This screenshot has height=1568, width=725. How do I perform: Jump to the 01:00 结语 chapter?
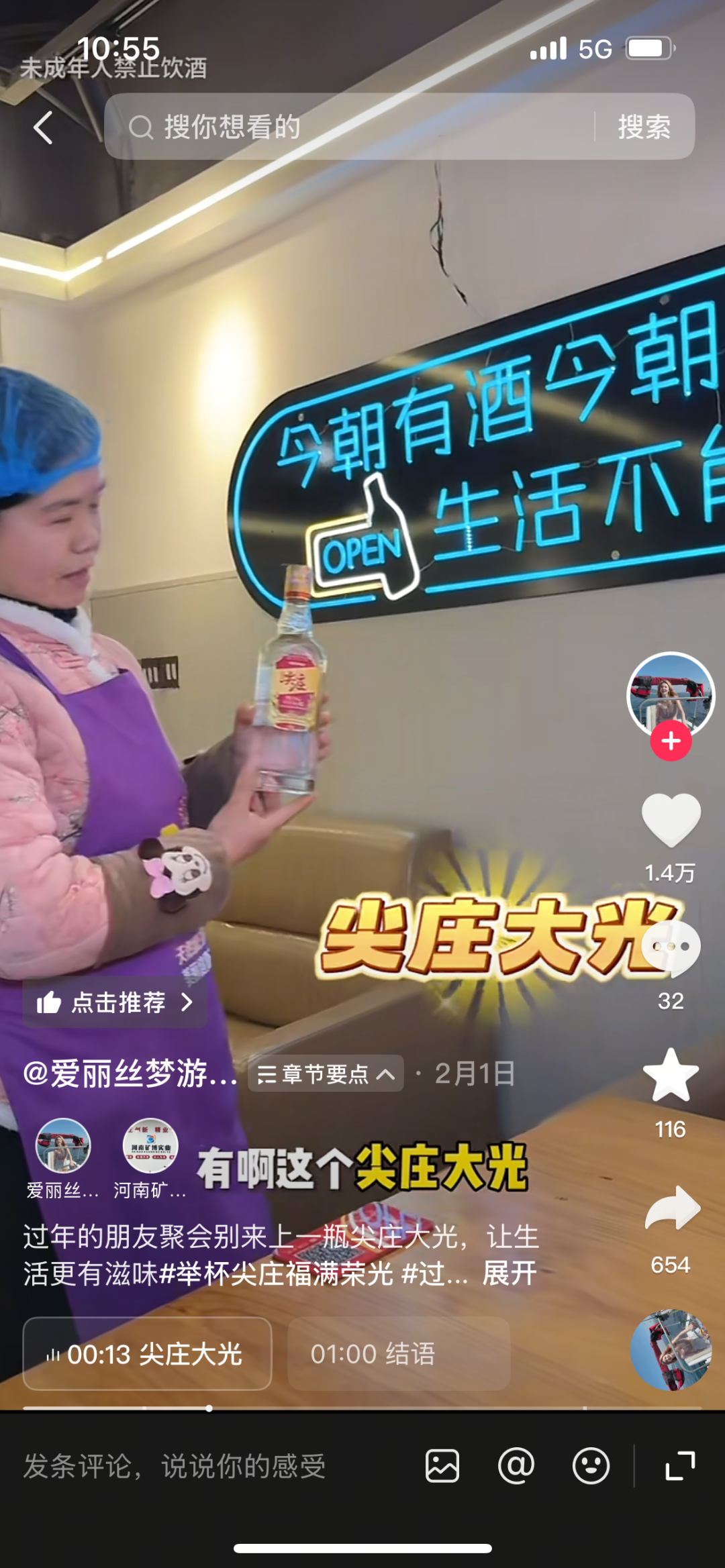pos(399,1354)
